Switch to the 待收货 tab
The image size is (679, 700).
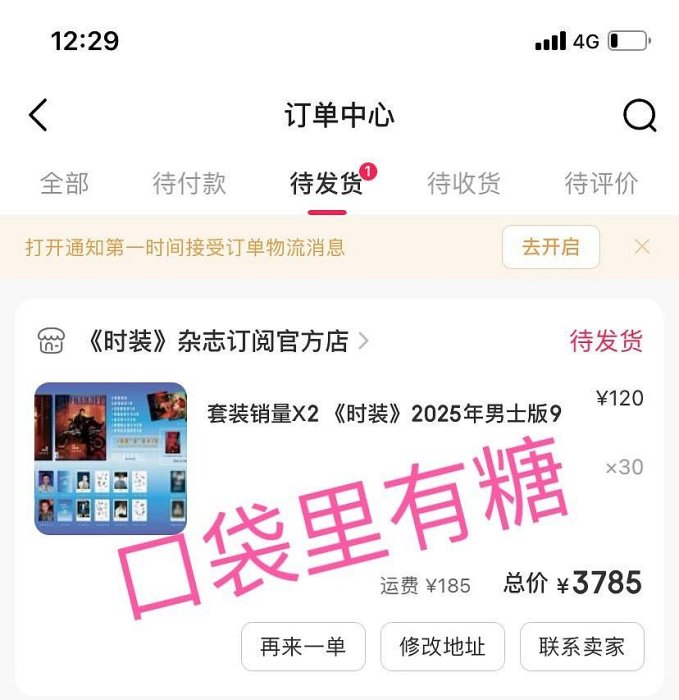(464, 184)
